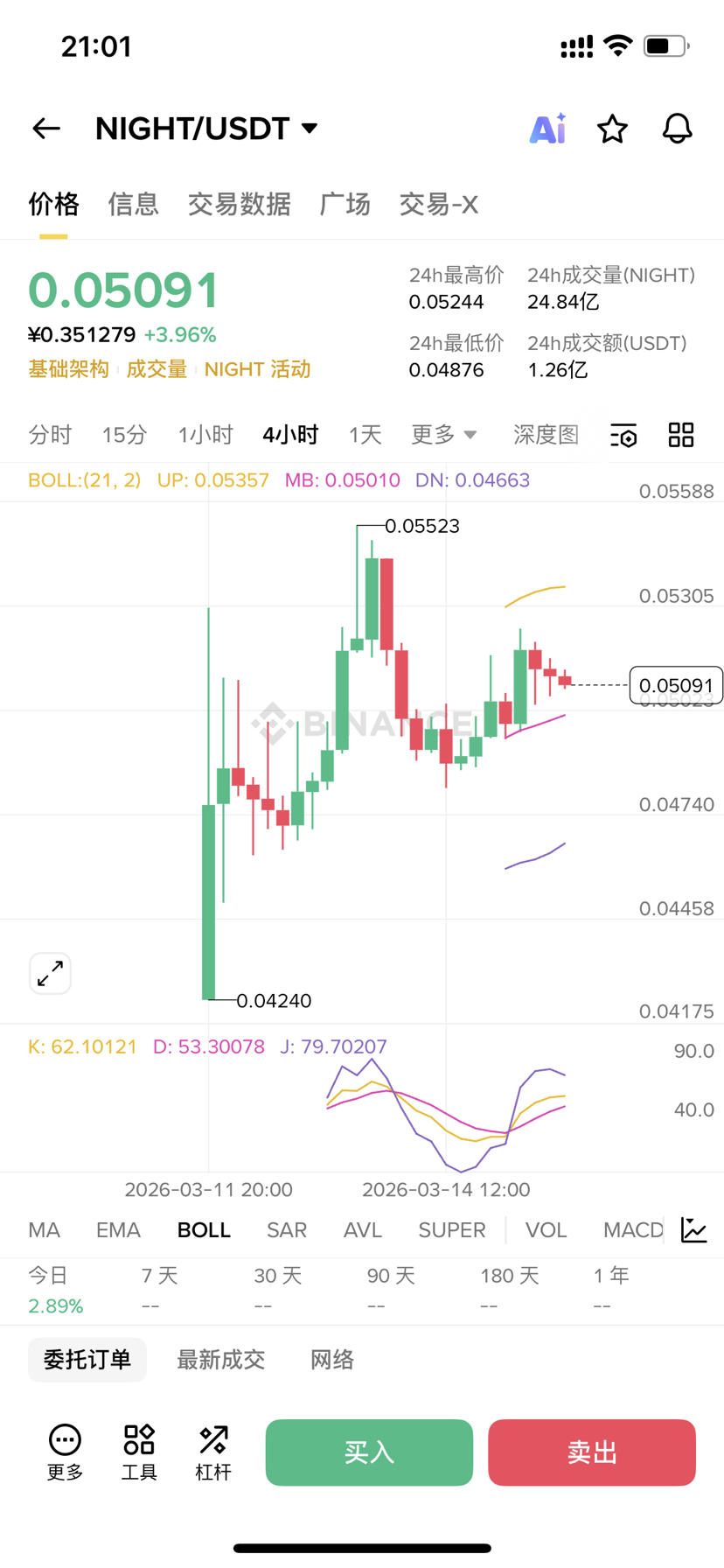Screen dimensions: 724x1568
Task: Select the 1天 chart interval
Action: [365, 434]
